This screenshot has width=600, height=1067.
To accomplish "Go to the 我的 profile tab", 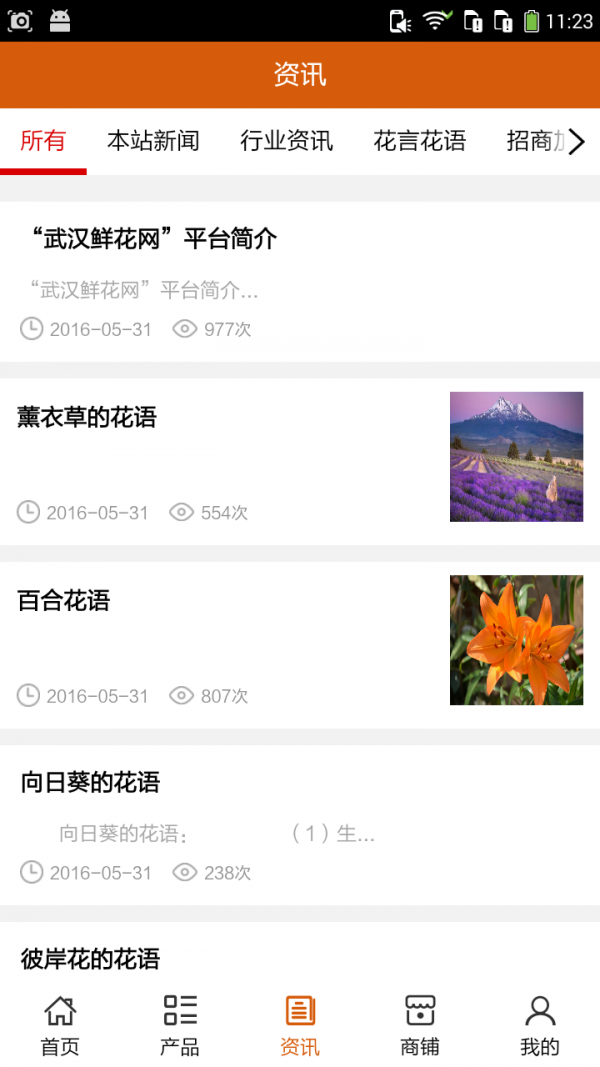I will click(540, 1026).
